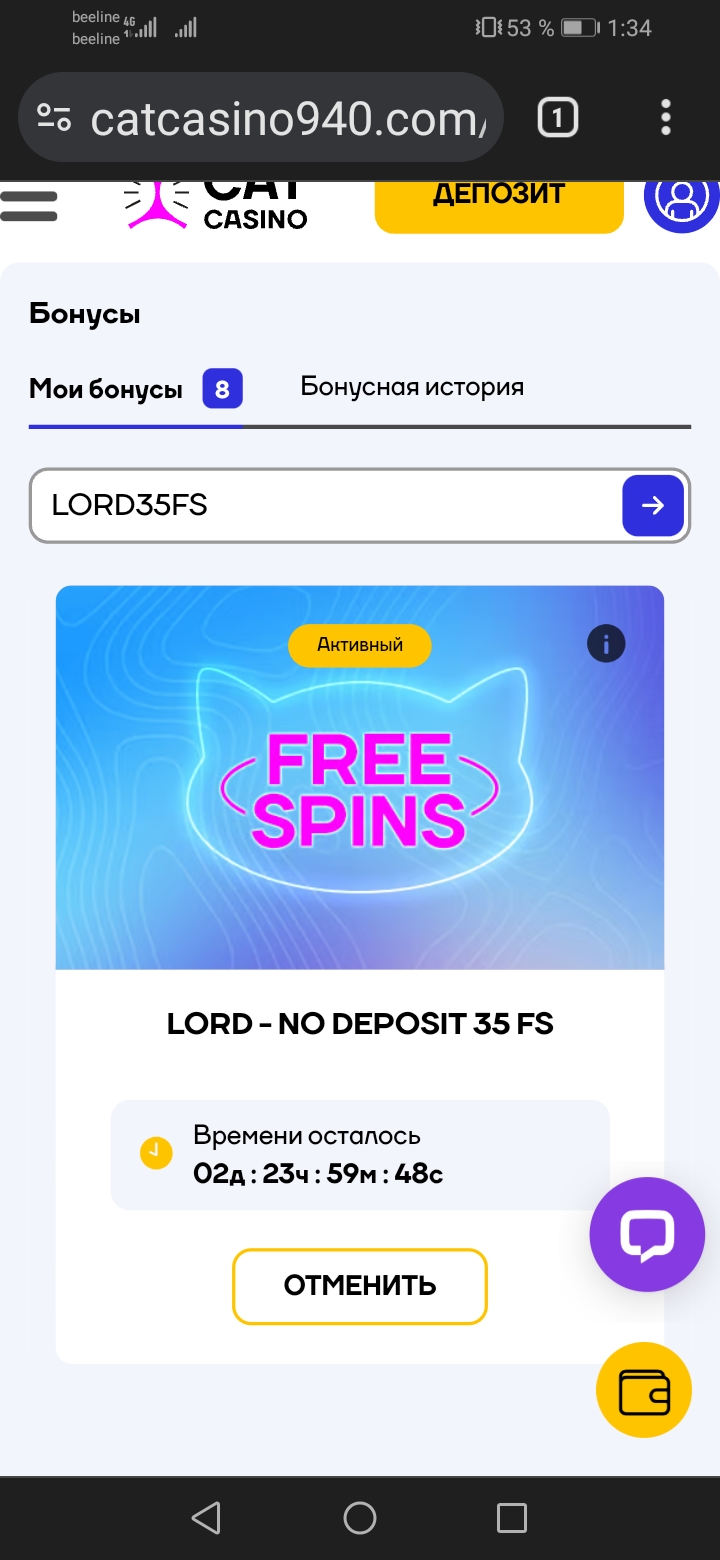The width and height of the screenshot is (720, 1560).
Task: Open the purple live chat bubble
Action: [x=647, y=1235]
